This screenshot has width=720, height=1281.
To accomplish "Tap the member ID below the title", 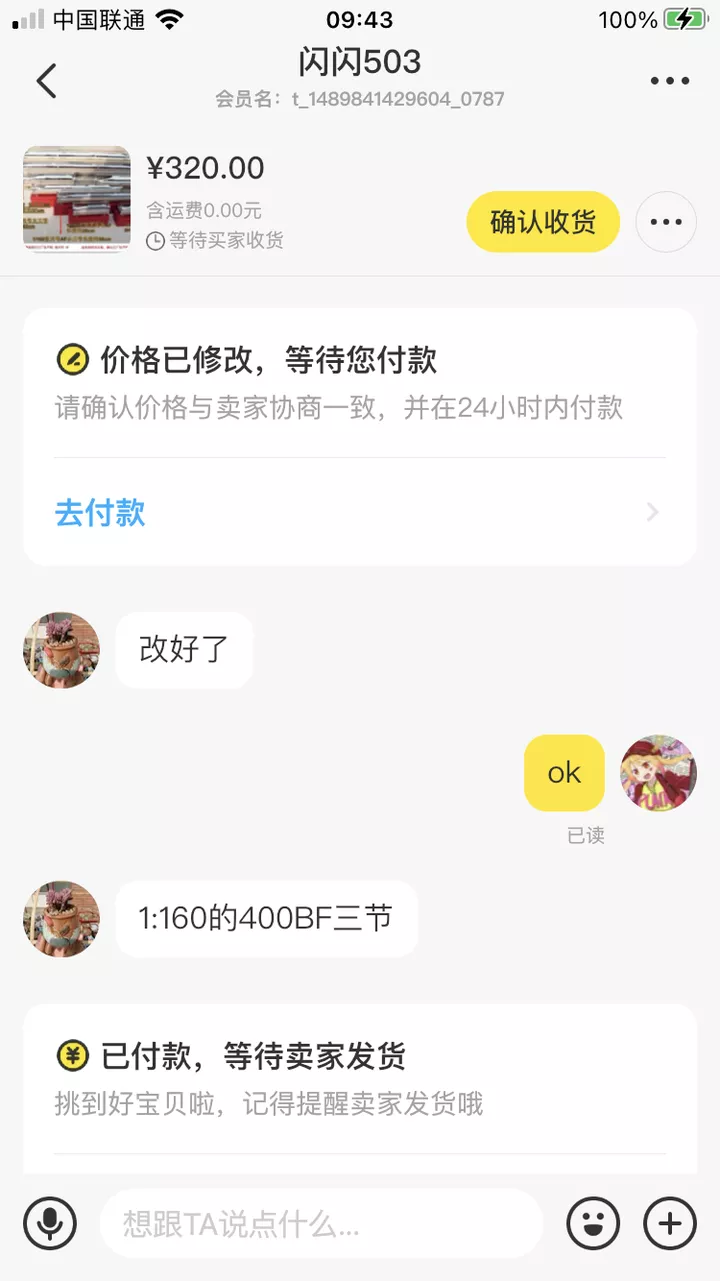I will [360, 99].
